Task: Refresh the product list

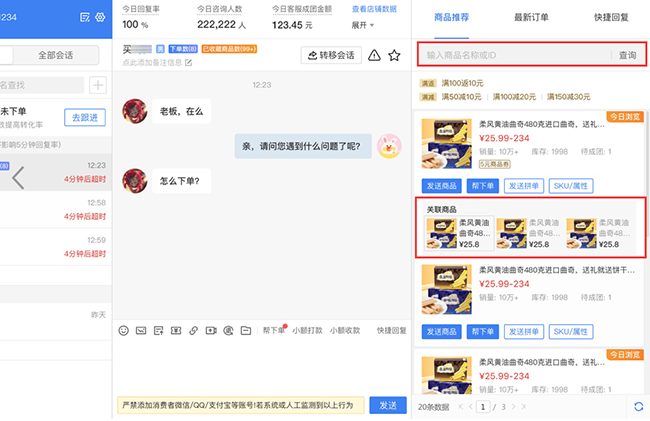Action: (x=639, y=407)
